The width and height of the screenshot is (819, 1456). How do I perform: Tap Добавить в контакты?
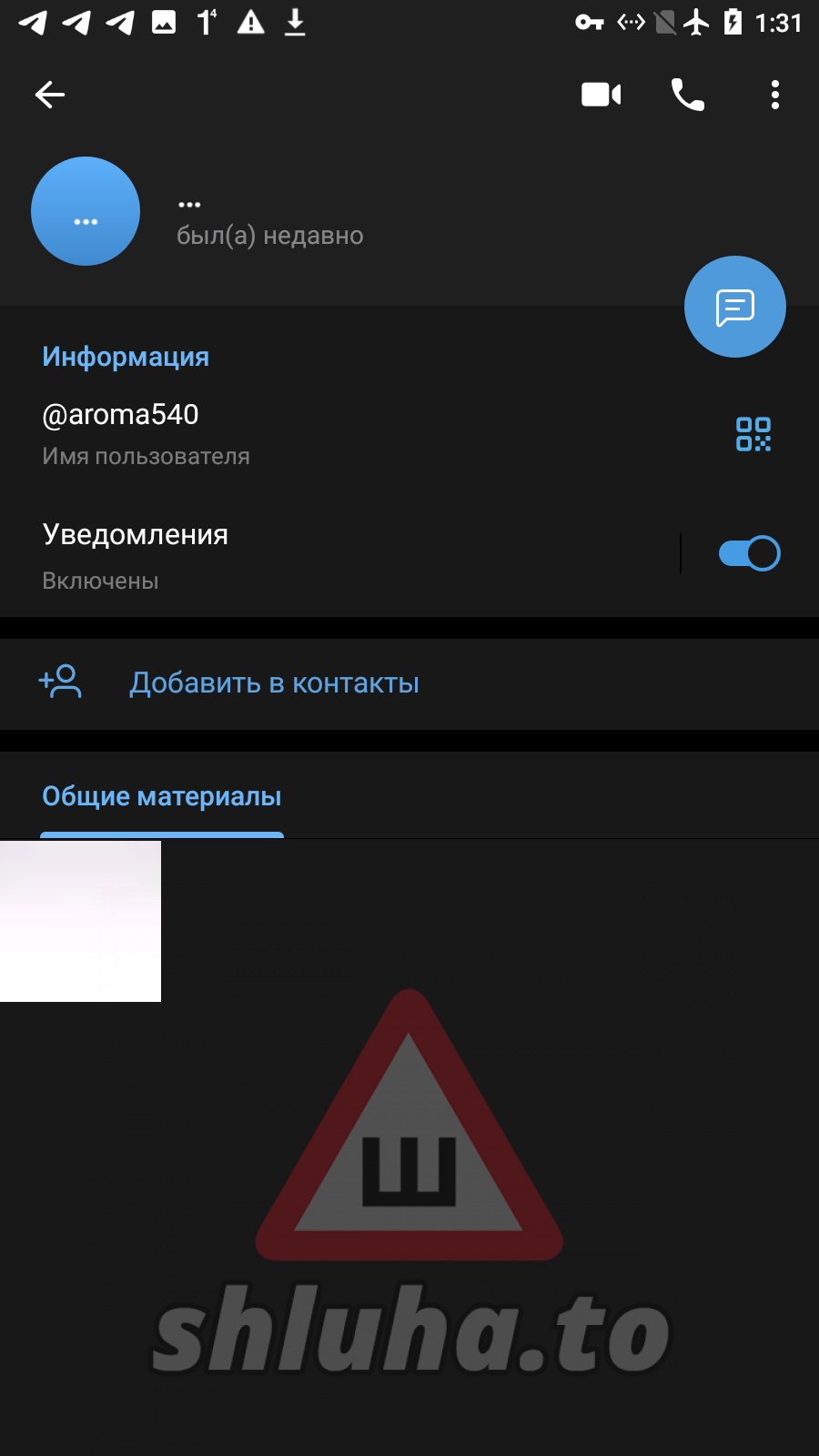(x=274, y=683)
